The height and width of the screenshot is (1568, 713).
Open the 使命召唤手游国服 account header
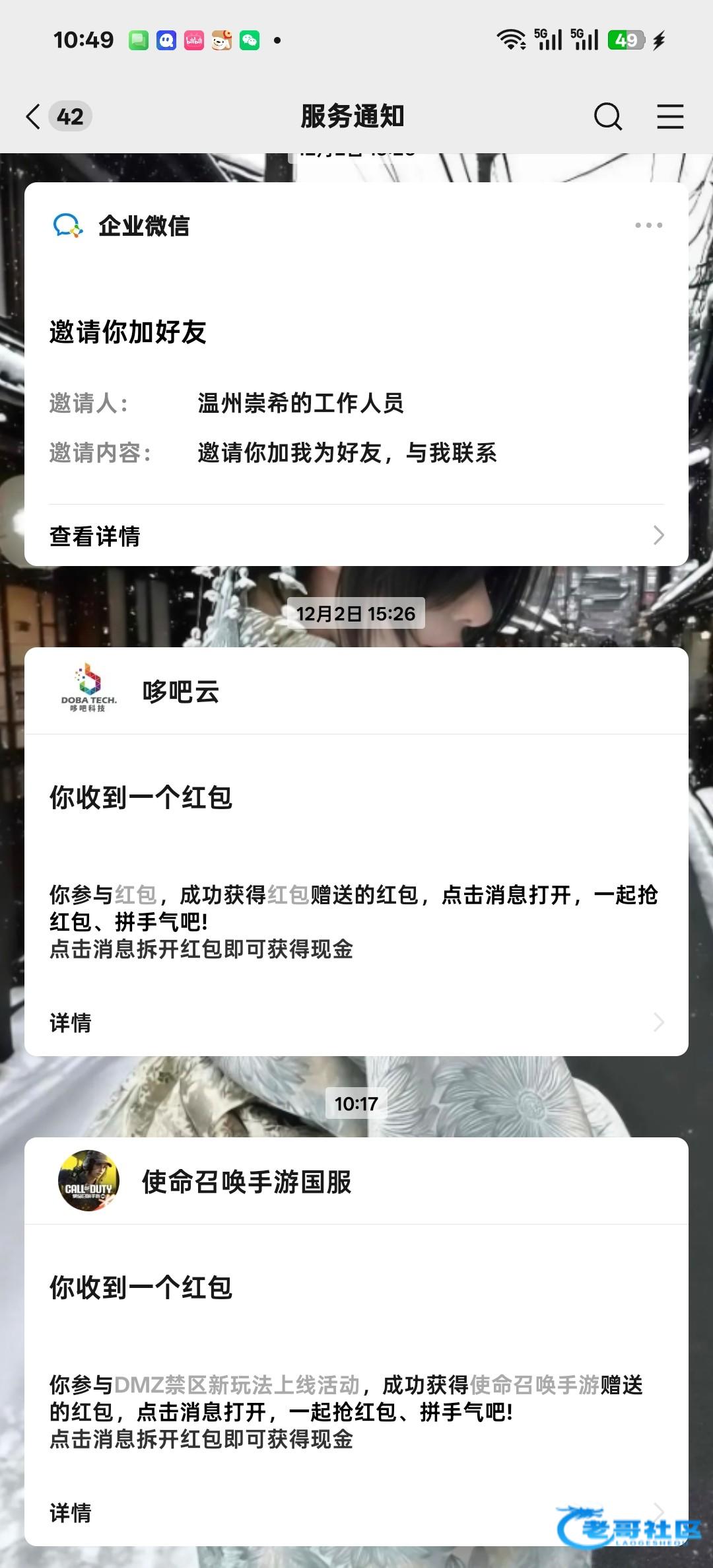(x=356, y=1182)
